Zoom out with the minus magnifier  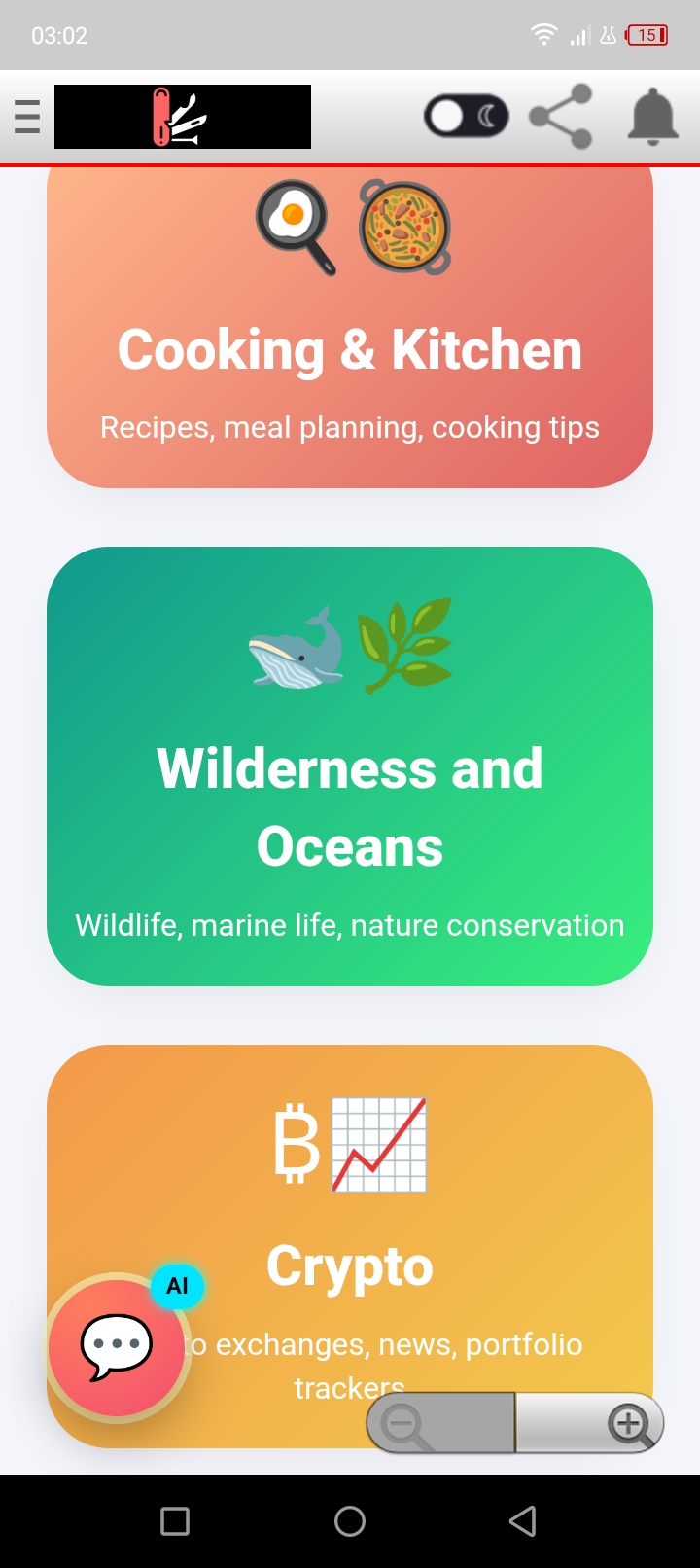(x=440, y=1424)
